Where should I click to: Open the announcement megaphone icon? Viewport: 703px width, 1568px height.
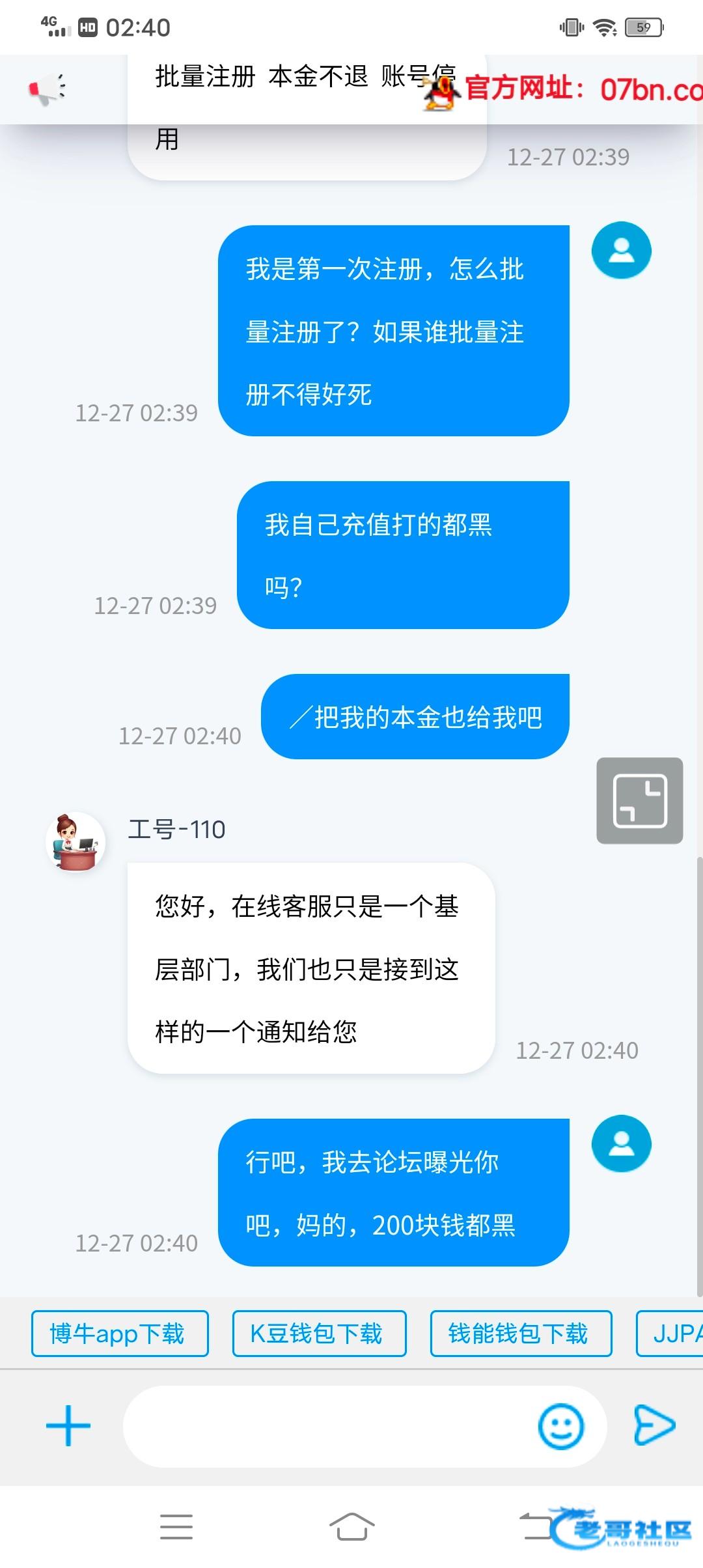tap(48, 89)
